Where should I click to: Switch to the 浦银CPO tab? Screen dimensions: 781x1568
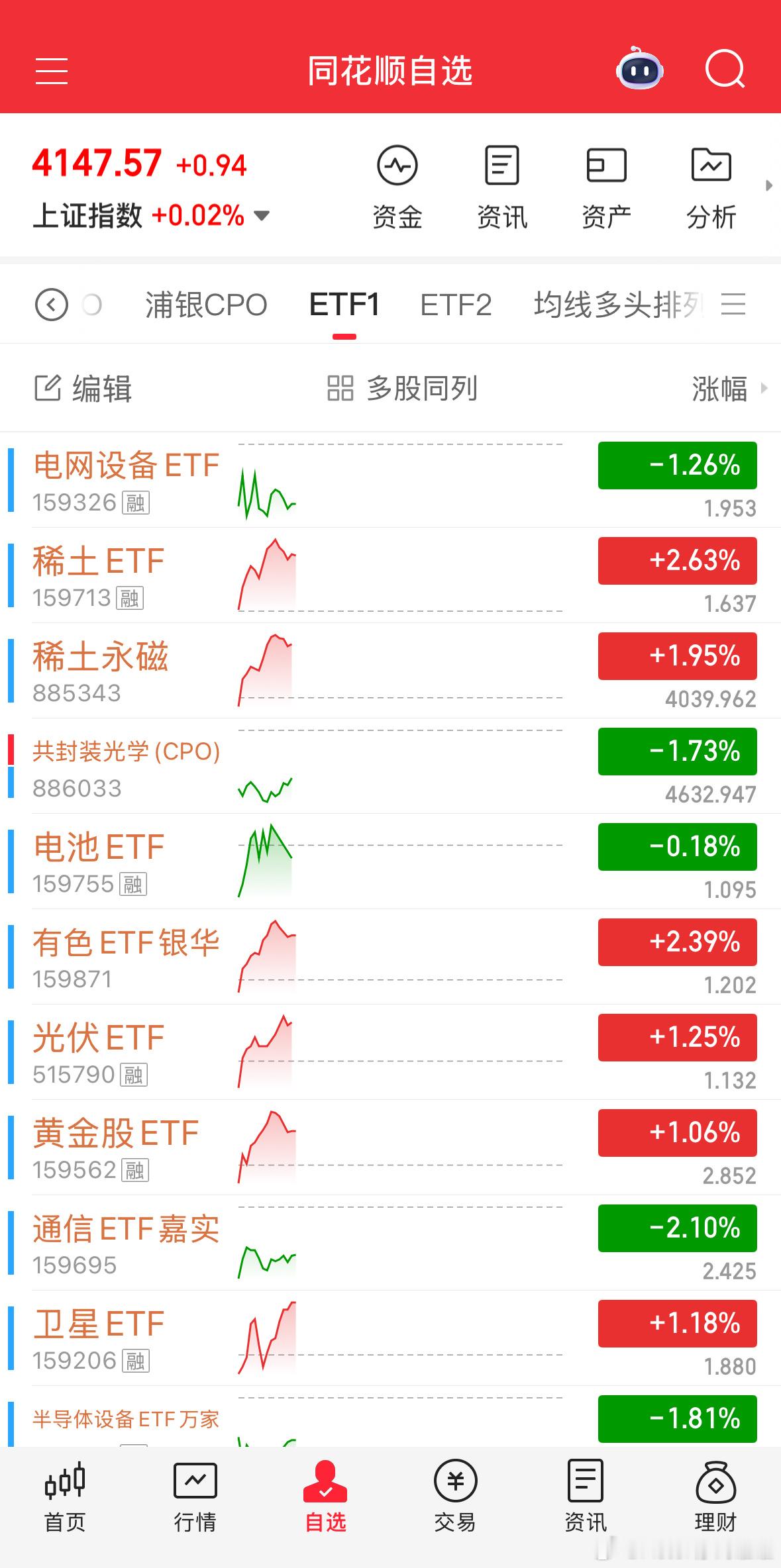point(205,305)
